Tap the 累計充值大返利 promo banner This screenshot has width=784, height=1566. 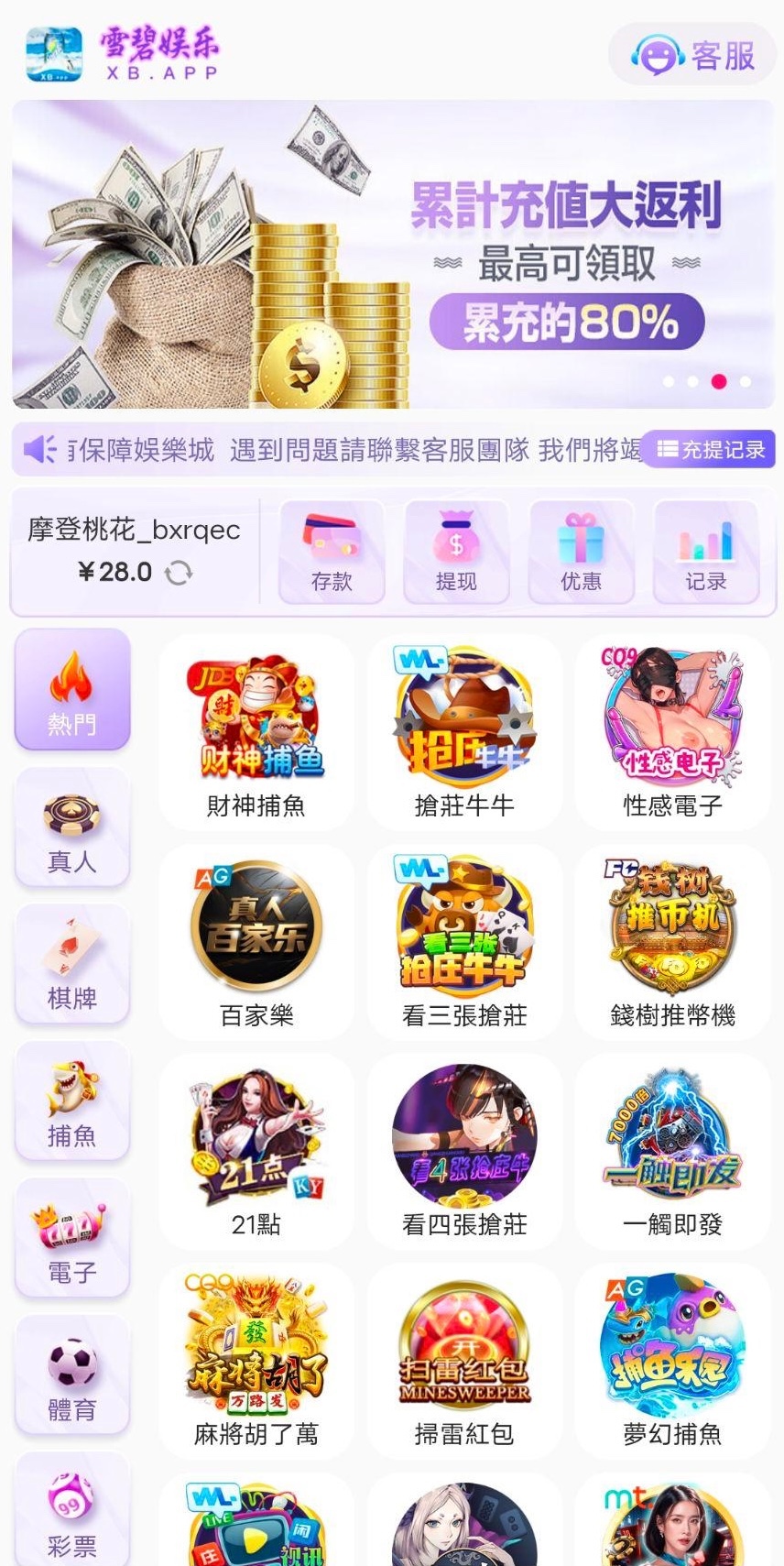[393, 255]
